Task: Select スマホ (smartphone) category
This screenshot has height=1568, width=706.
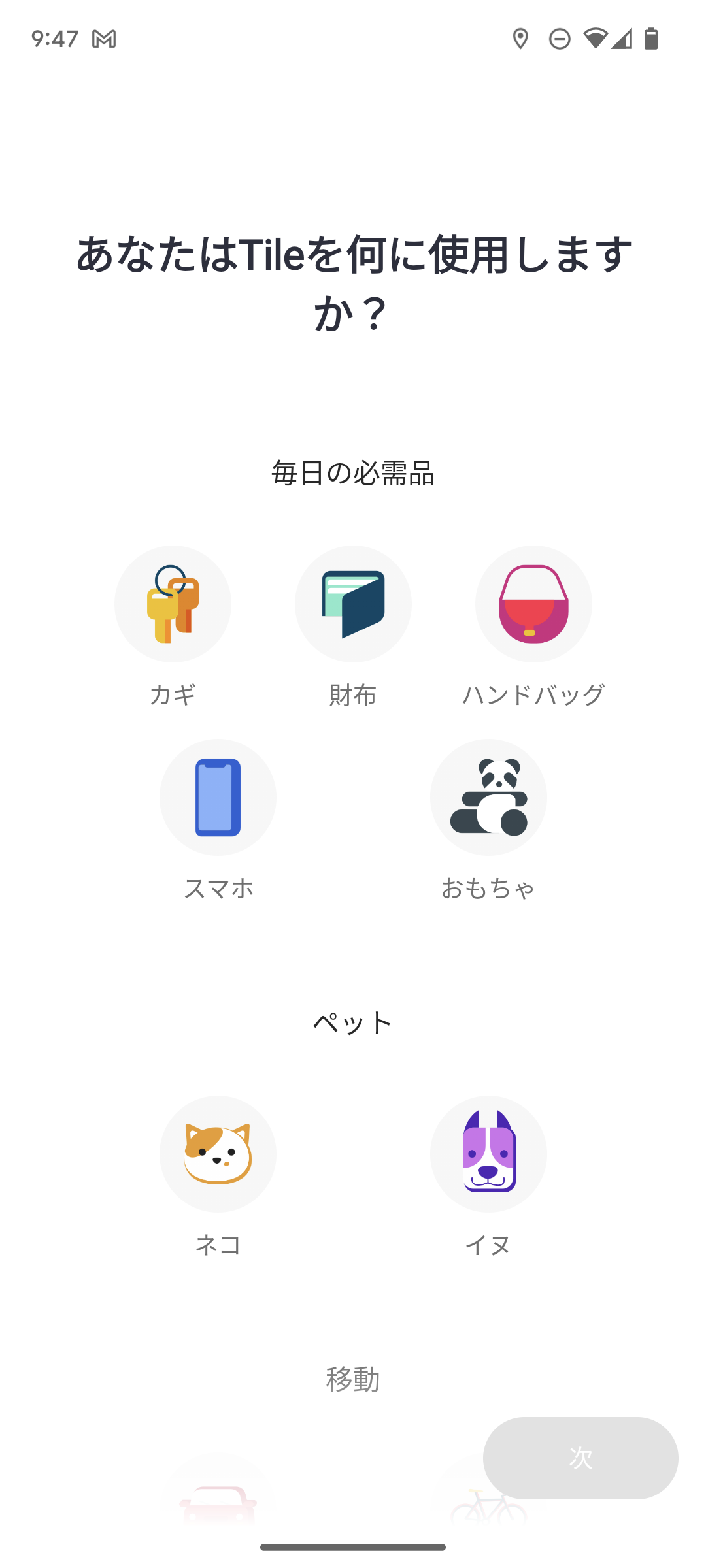Action: point(218,798)
